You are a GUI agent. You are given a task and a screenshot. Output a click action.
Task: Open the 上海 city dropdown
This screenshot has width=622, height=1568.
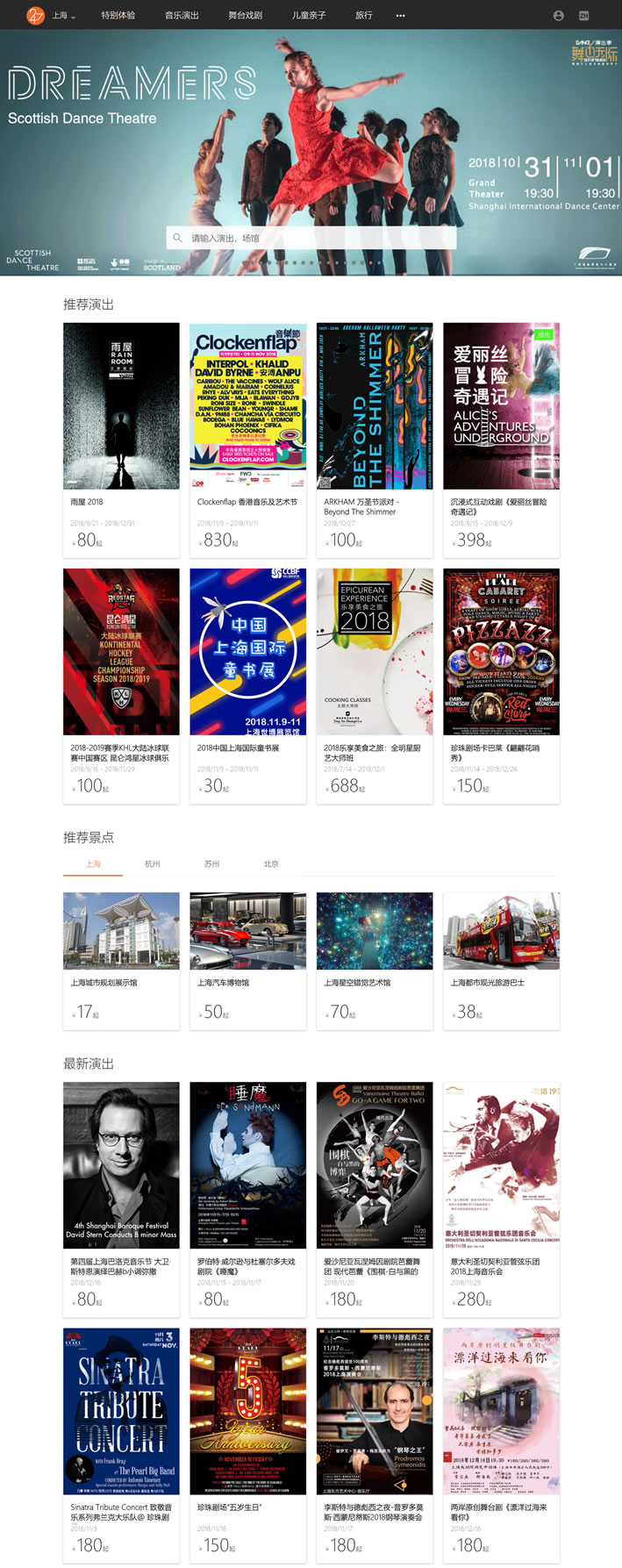click(63, 15)
